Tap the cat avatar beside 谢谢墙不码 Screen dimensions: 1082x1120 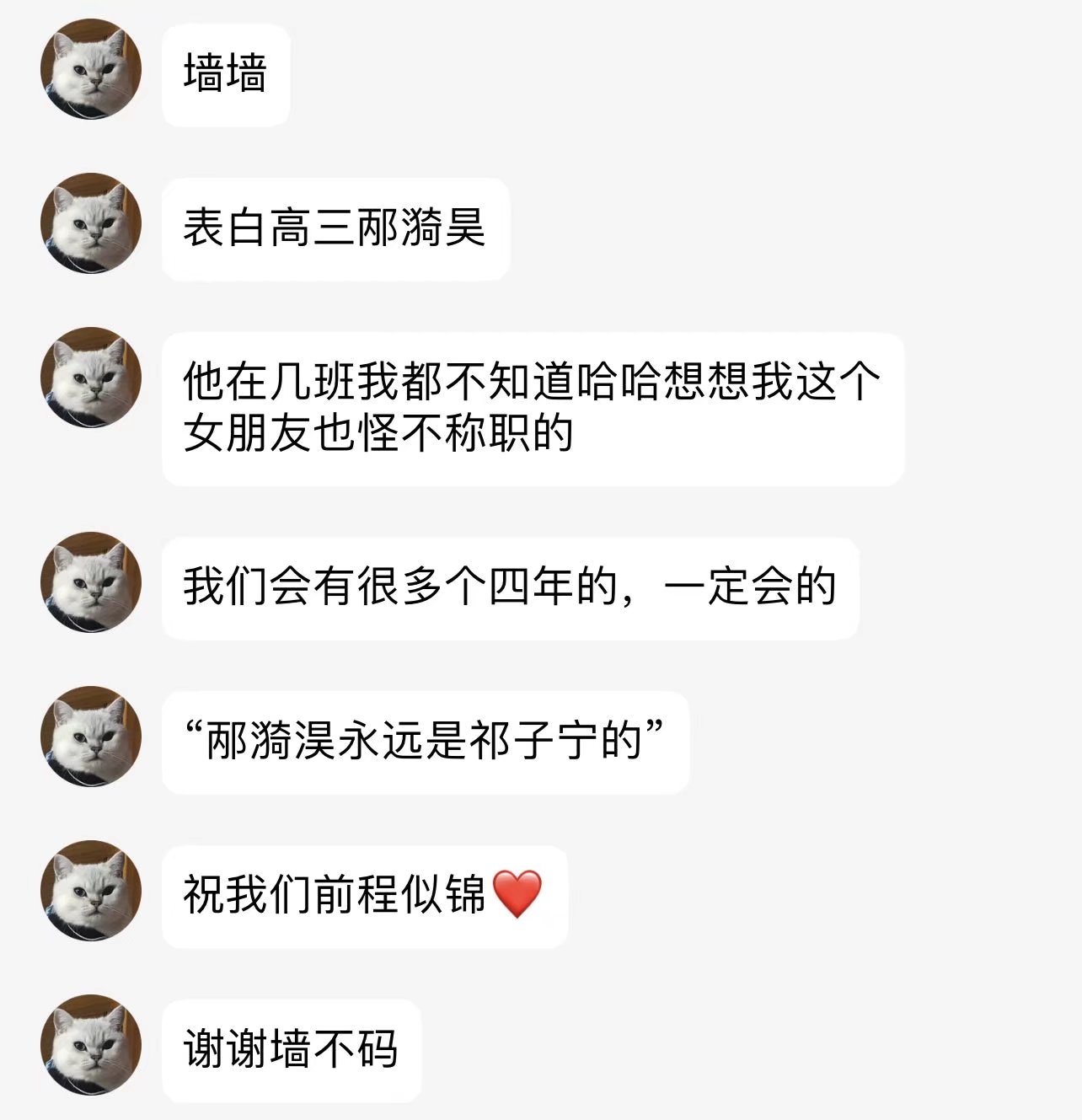[x=91, y=1045]
